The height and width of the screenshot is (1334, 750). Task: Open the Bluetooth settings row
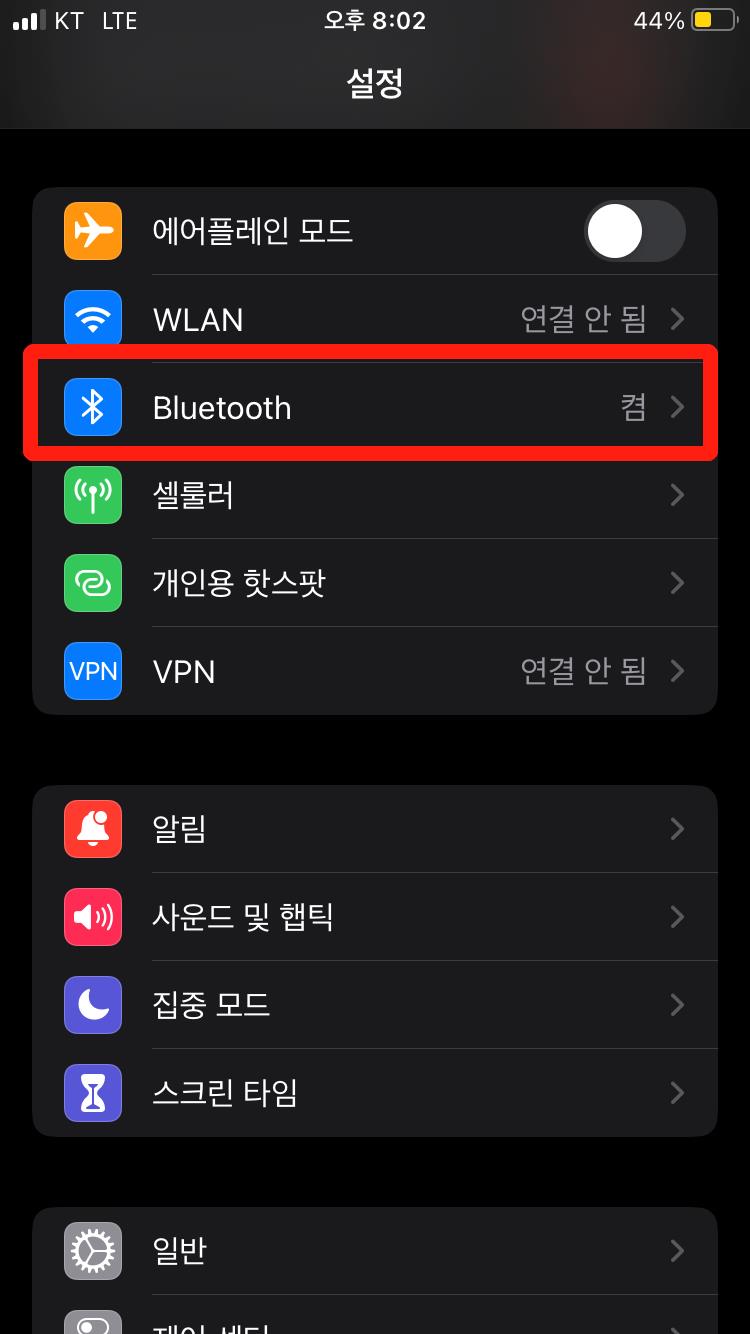pos(375,407)
